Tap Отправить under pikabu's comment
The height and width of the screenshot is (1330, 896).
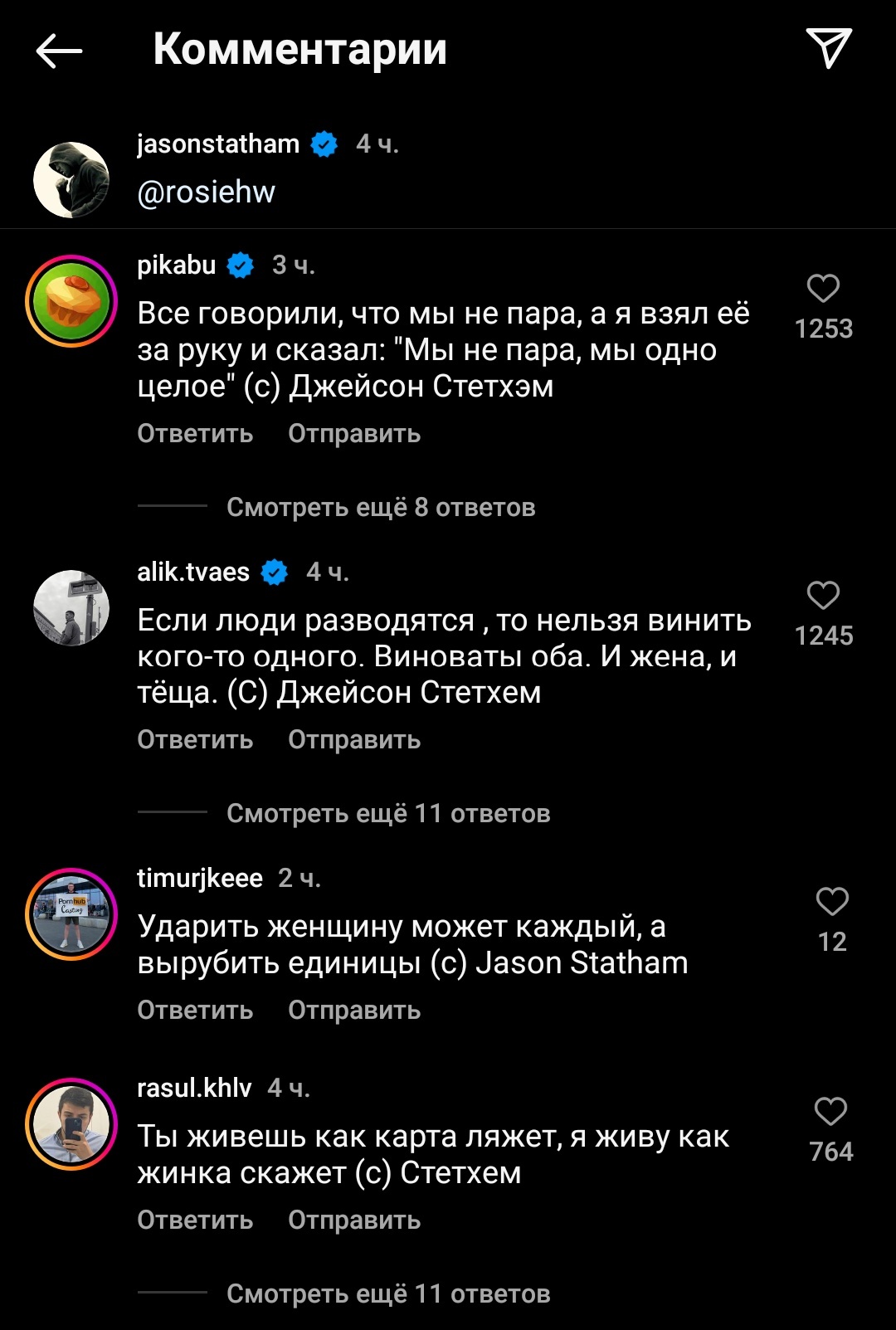[354, 433]
